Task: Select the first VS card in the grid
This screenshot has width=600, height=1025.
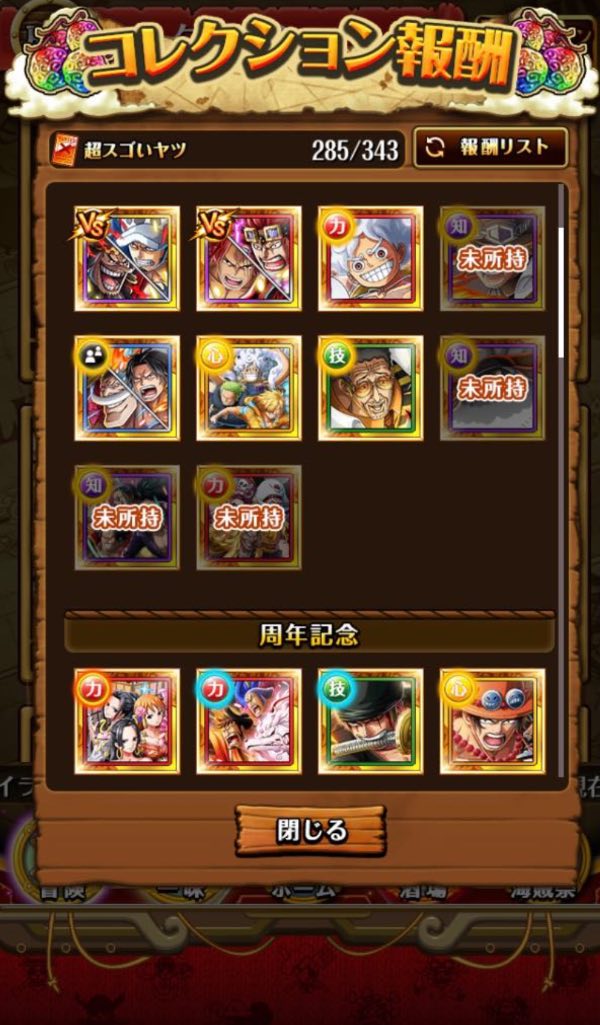Action: point(127,258)
